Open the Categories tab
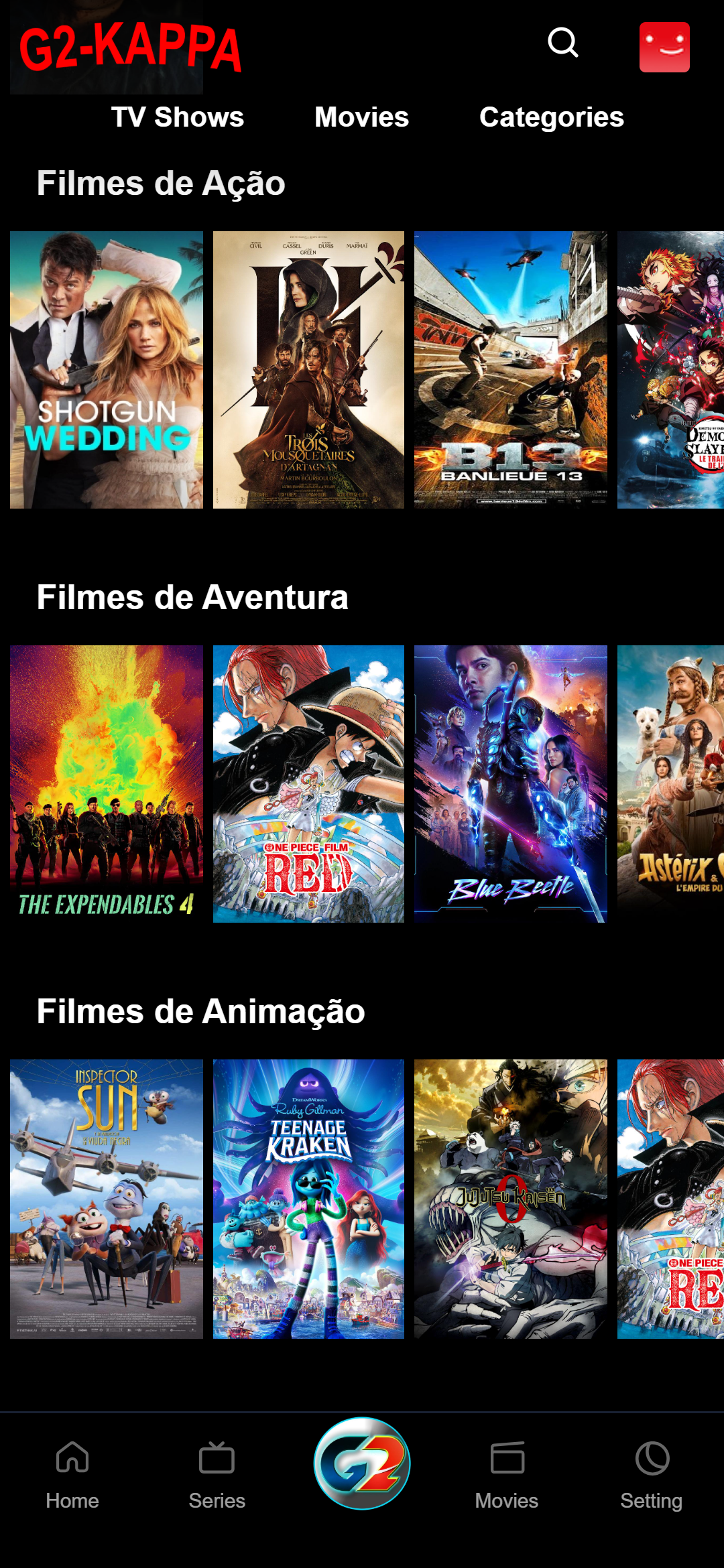 coord(551,117)
